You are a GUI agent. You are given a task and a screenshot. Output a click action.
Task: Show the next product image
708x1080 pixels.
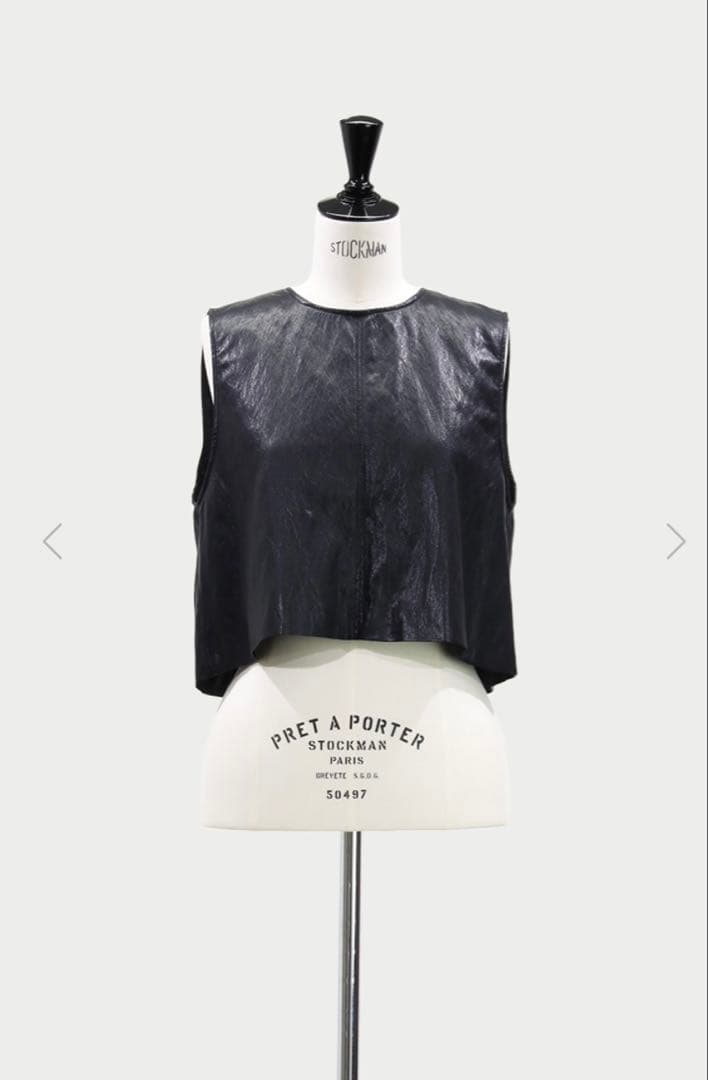pyautogui.click(x=676, y=541)
